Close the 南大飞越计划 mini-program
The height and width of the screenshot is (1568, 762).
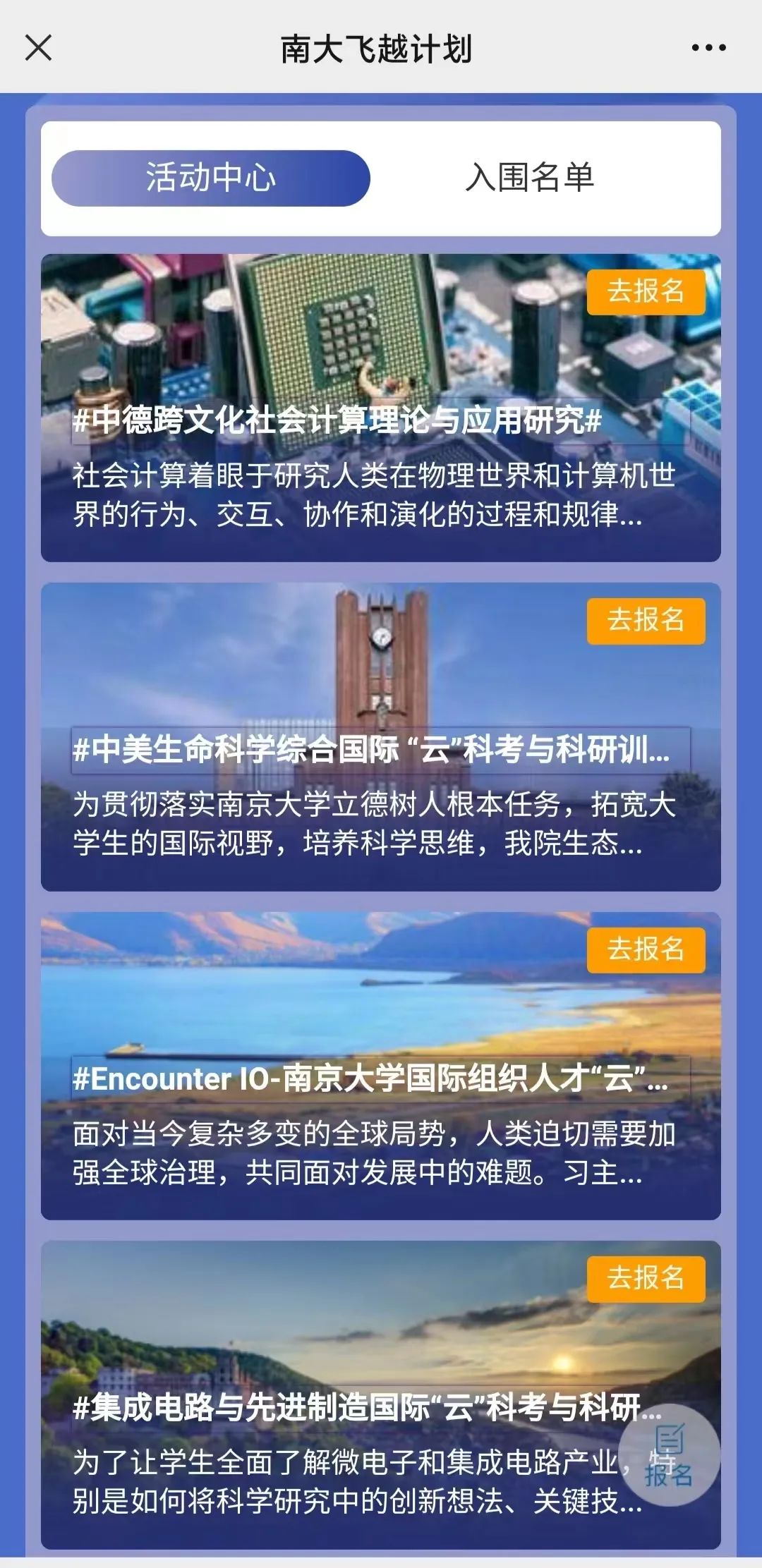click(39, 48)
